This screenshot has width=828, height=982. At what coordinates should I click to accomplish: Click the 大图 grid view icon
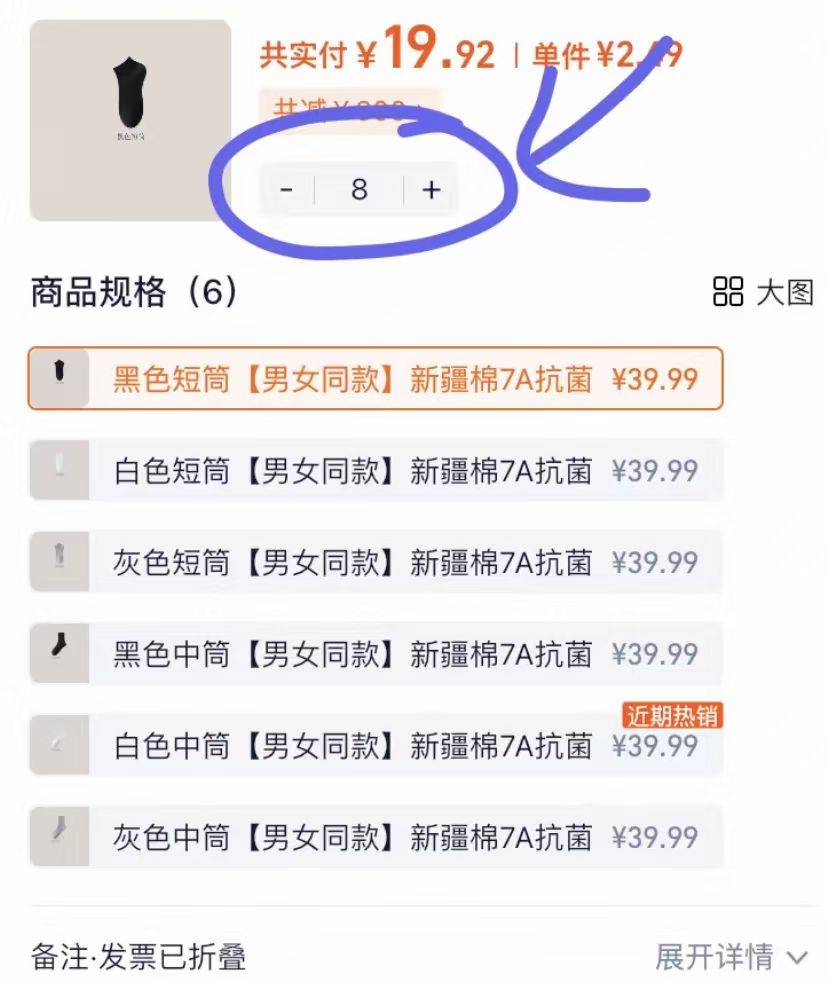(x=727, y=294)
